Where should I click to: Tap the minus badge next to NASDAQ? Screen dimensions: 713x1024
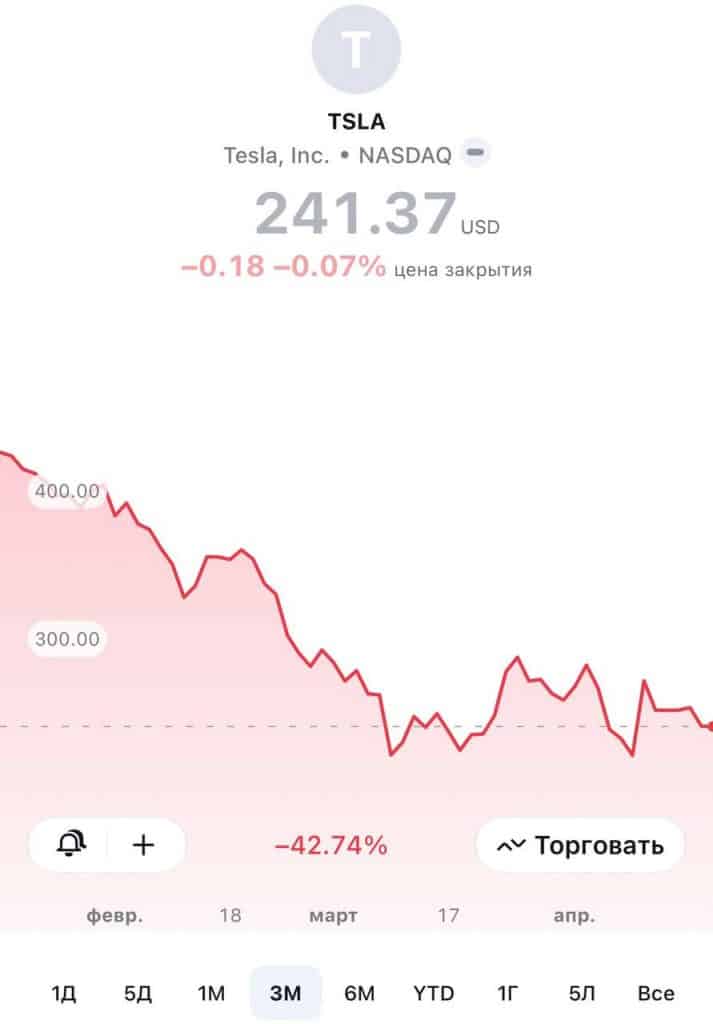pyautogui.click(x=476, y=154)
